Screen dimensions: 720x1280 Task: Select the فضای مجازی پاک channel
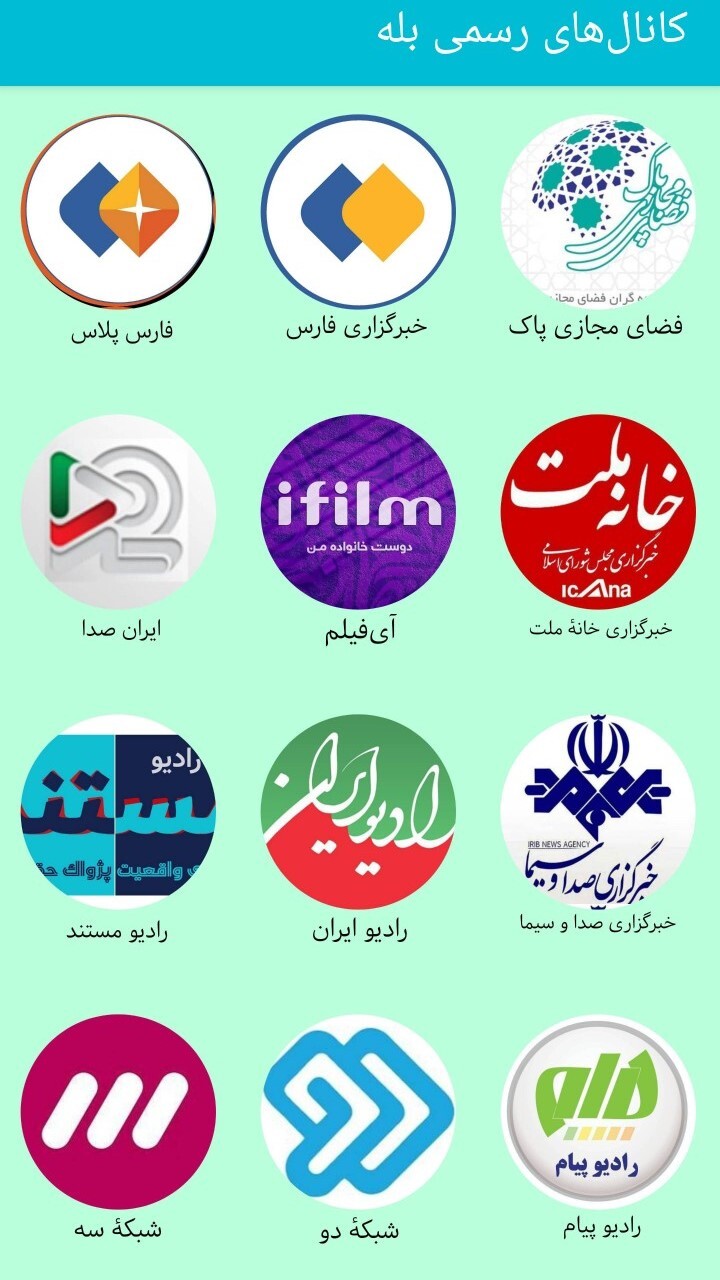(597, 211)
